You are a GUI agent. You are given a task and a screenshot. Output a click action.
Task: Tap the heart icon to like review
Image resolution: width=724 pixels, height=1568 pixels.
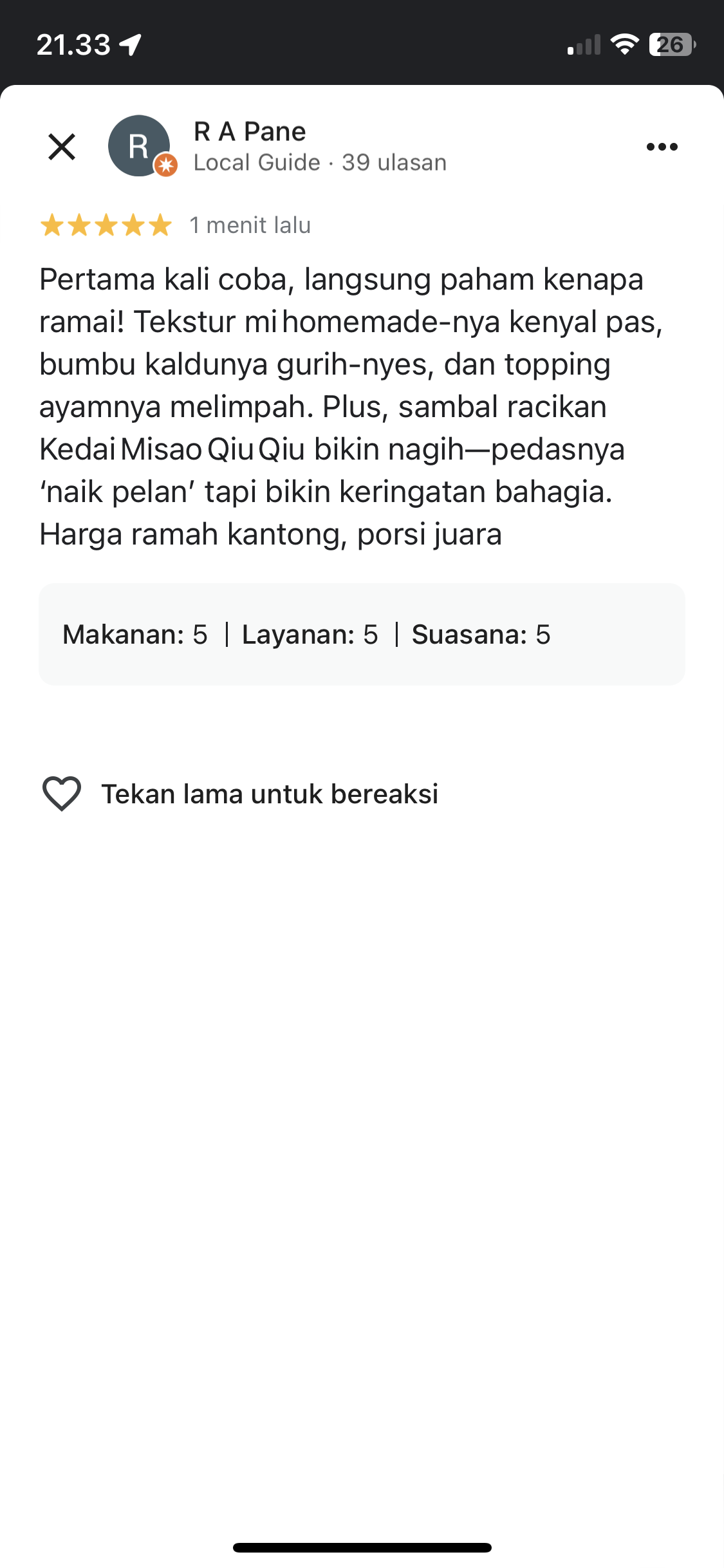click(x=62, y=793)
